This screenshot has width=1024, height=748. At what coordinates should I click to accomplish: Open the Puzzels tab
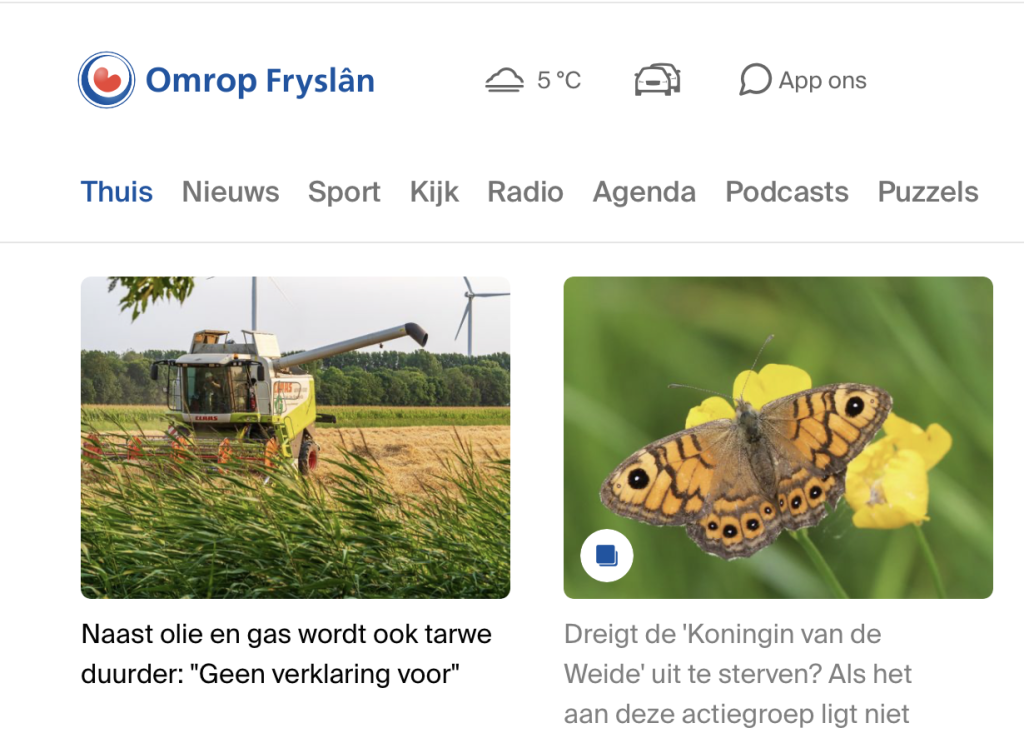coord(928,192)
